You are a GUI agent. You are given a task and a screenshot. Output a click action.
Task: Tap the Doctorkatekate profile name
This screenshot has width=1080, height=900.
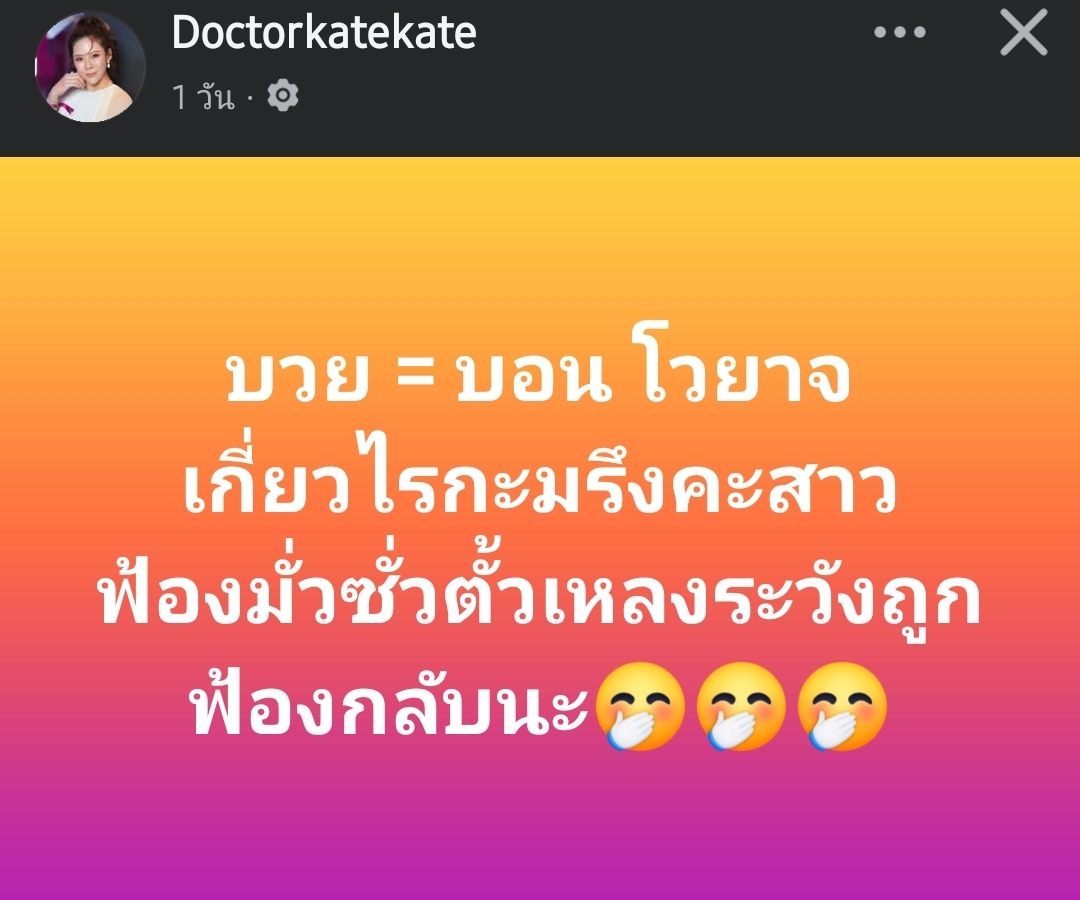[324, 33]
